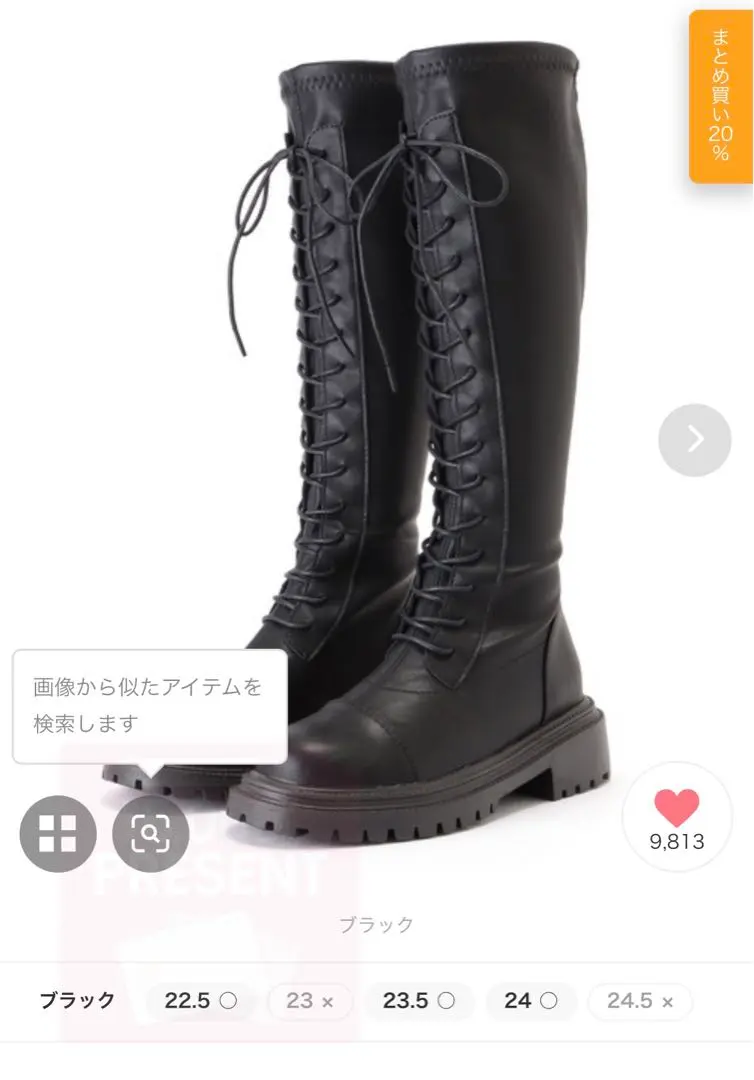
Task: Open the まとめ買い 20% discount banner
Action: (x=721, y=96)
